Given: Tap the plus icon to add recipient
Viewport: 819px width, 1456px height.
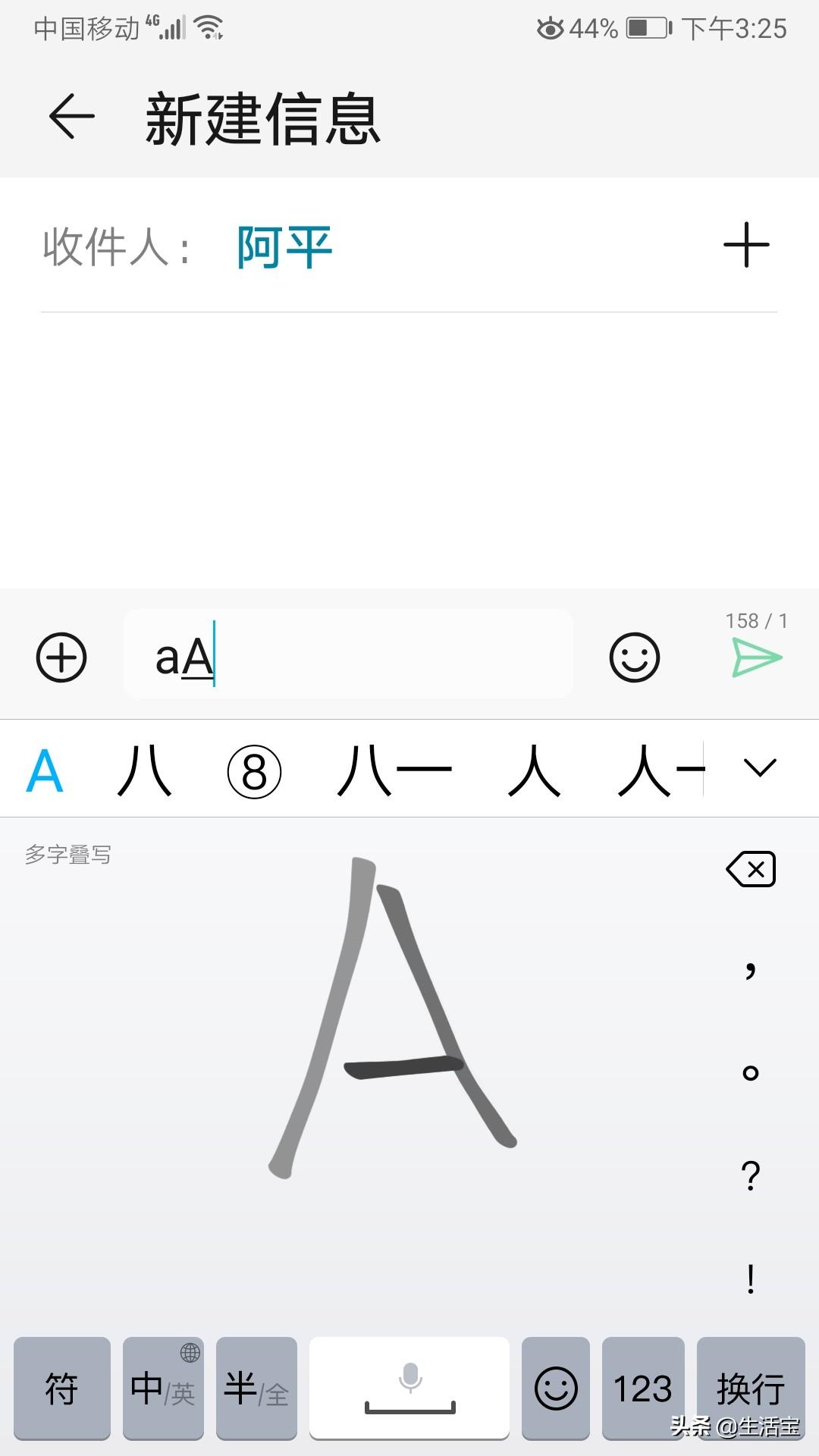Looking at the screenshot, I should (746, 244).
